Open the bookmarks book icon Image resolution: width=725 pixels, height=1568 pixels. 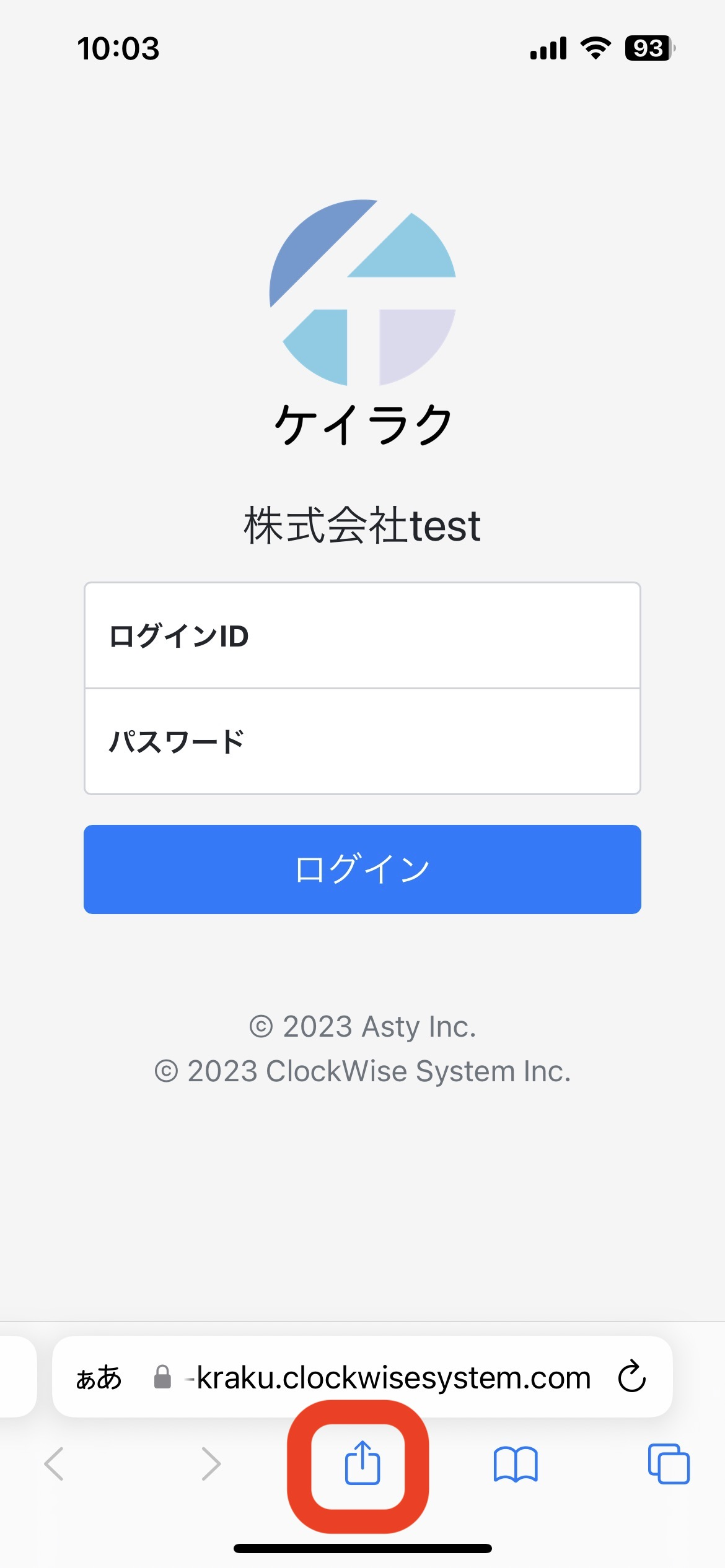[x=515, y=1464]
